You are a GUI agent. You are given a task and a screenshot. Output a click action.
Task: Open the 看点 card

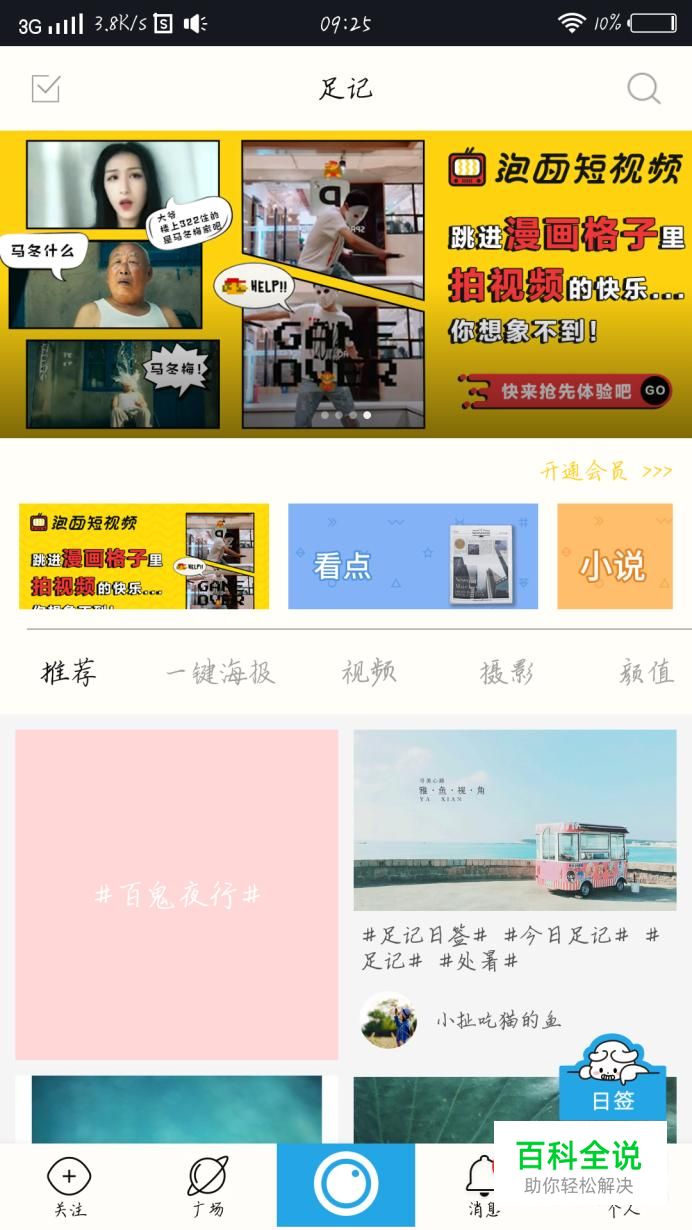tap(413, 556)
